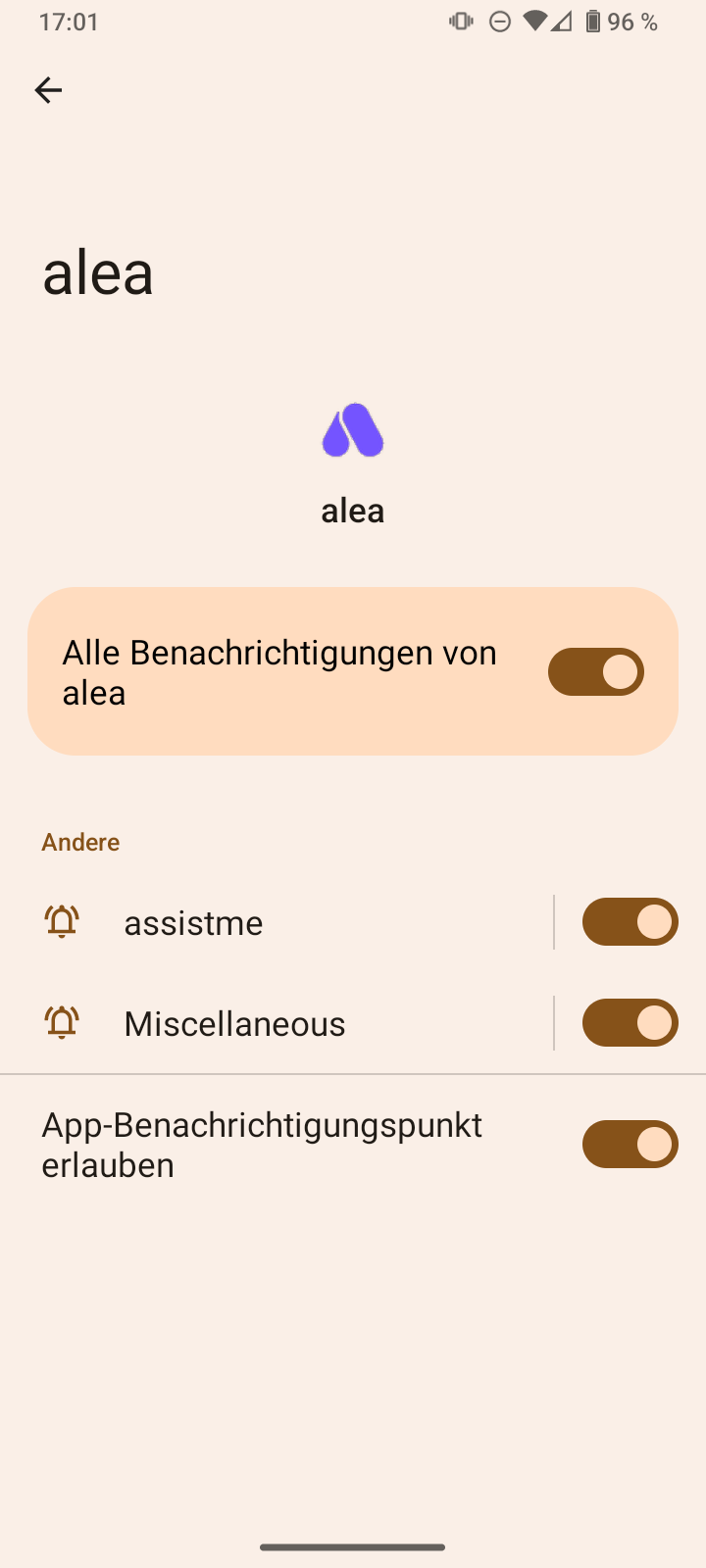Tap the purple alea app icon
The height and width of the screenshot is (1568, 706).
click(x=352, y=428)
